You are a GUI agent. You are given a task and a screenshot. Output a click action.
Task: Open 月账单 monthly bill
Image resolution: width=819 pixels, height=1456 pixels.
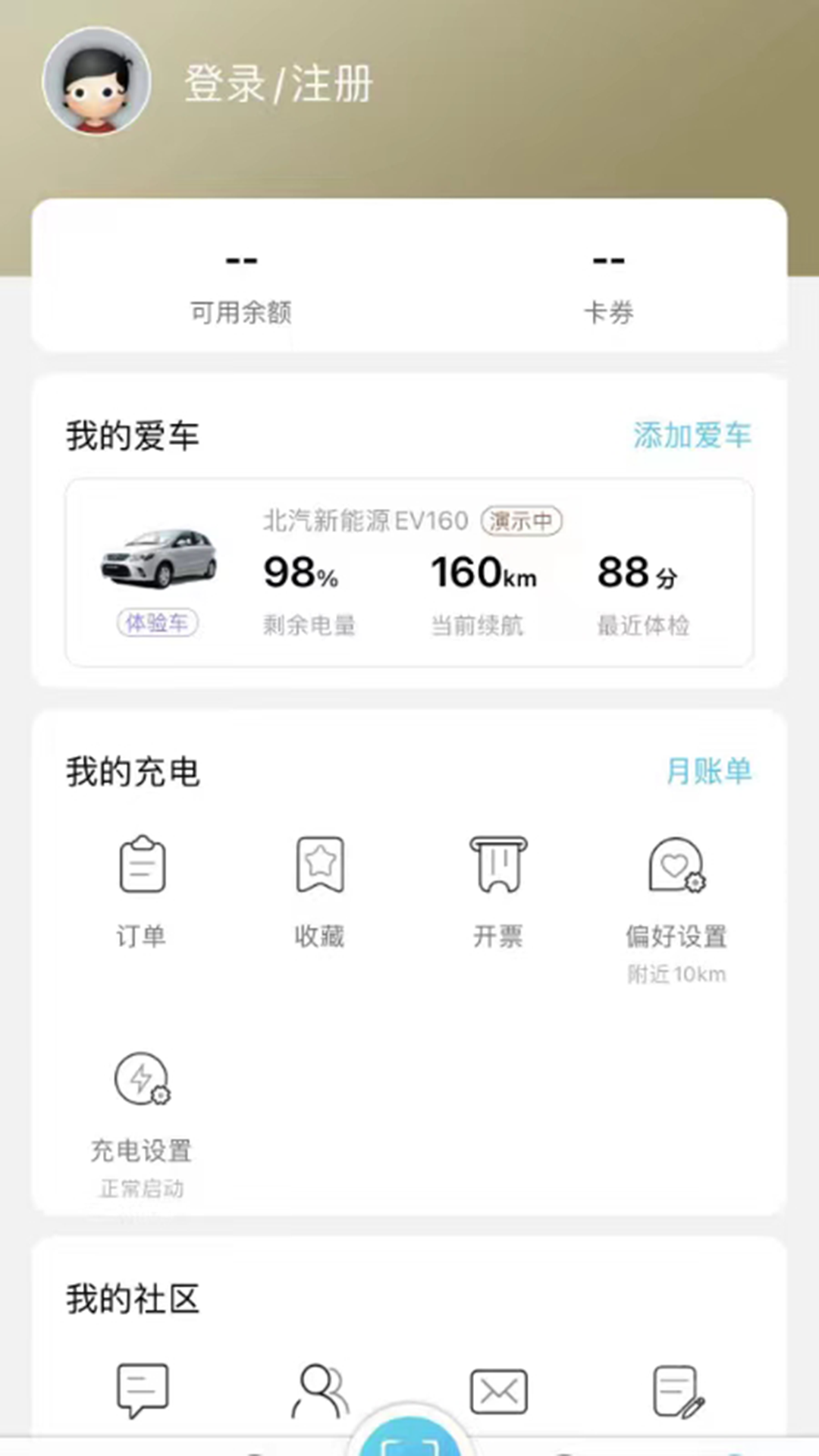[708, 771]
